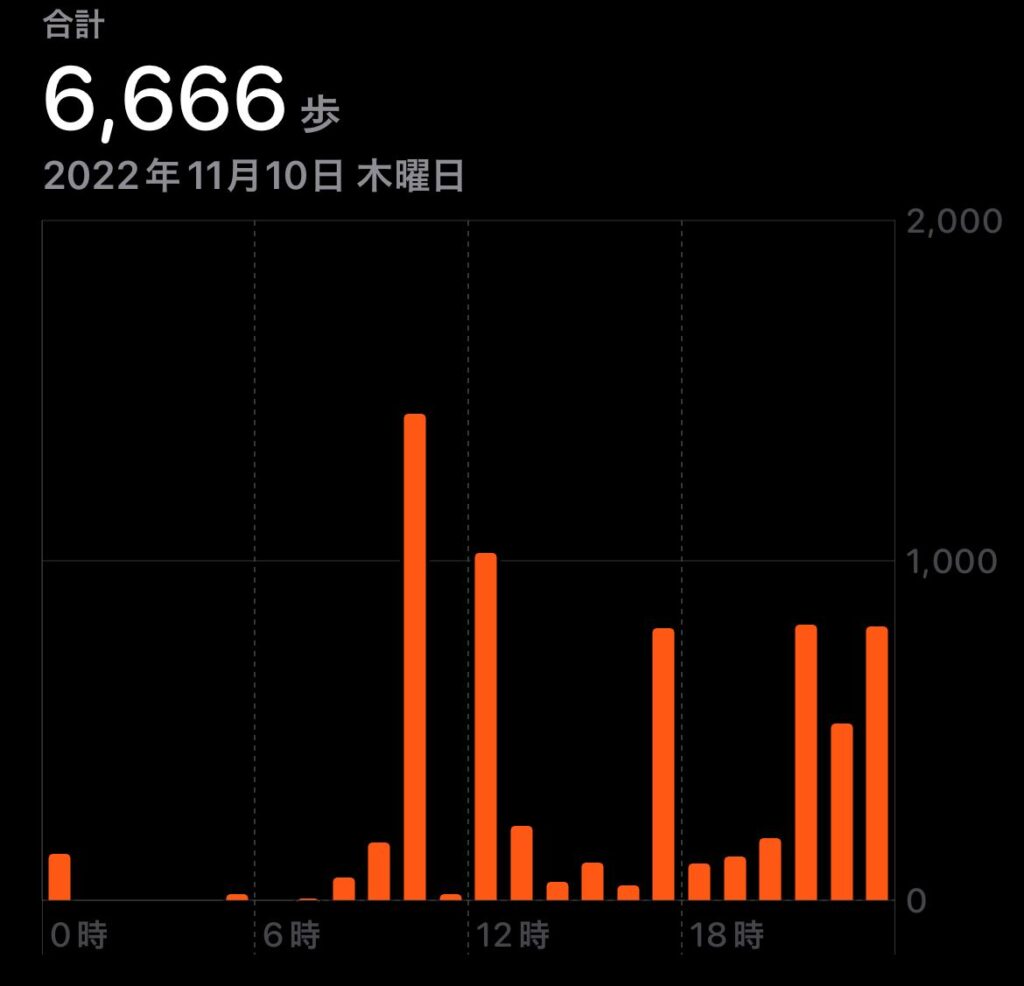1024x986 pixels.
Task: Select the steps bar at 0時
Action: pyautogui.click(x=60, y=877)
